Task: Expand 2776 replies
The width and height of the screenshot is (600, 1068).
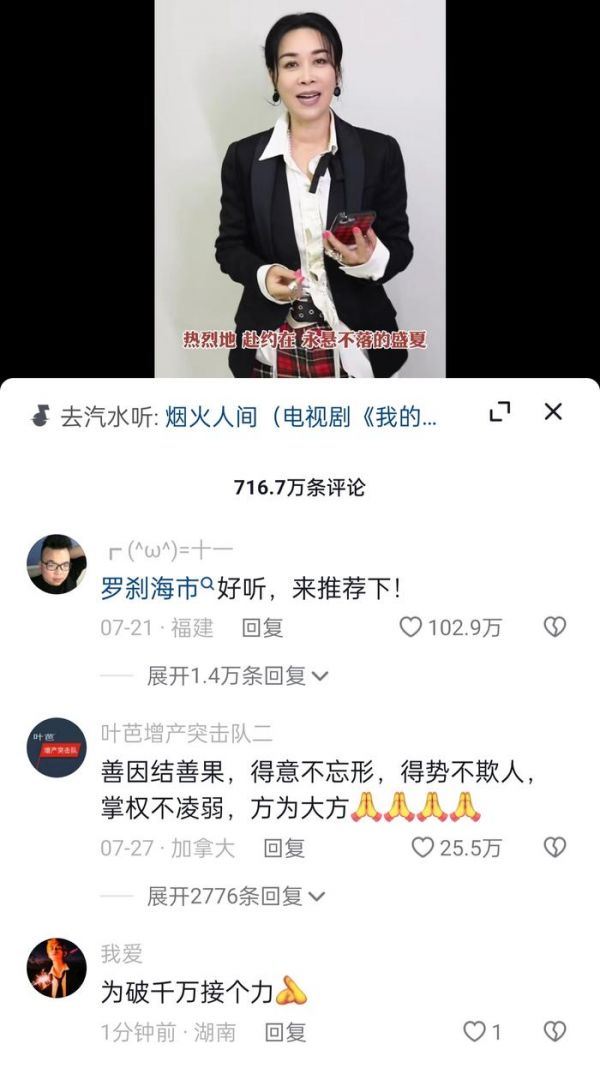Action: [236, 896]
